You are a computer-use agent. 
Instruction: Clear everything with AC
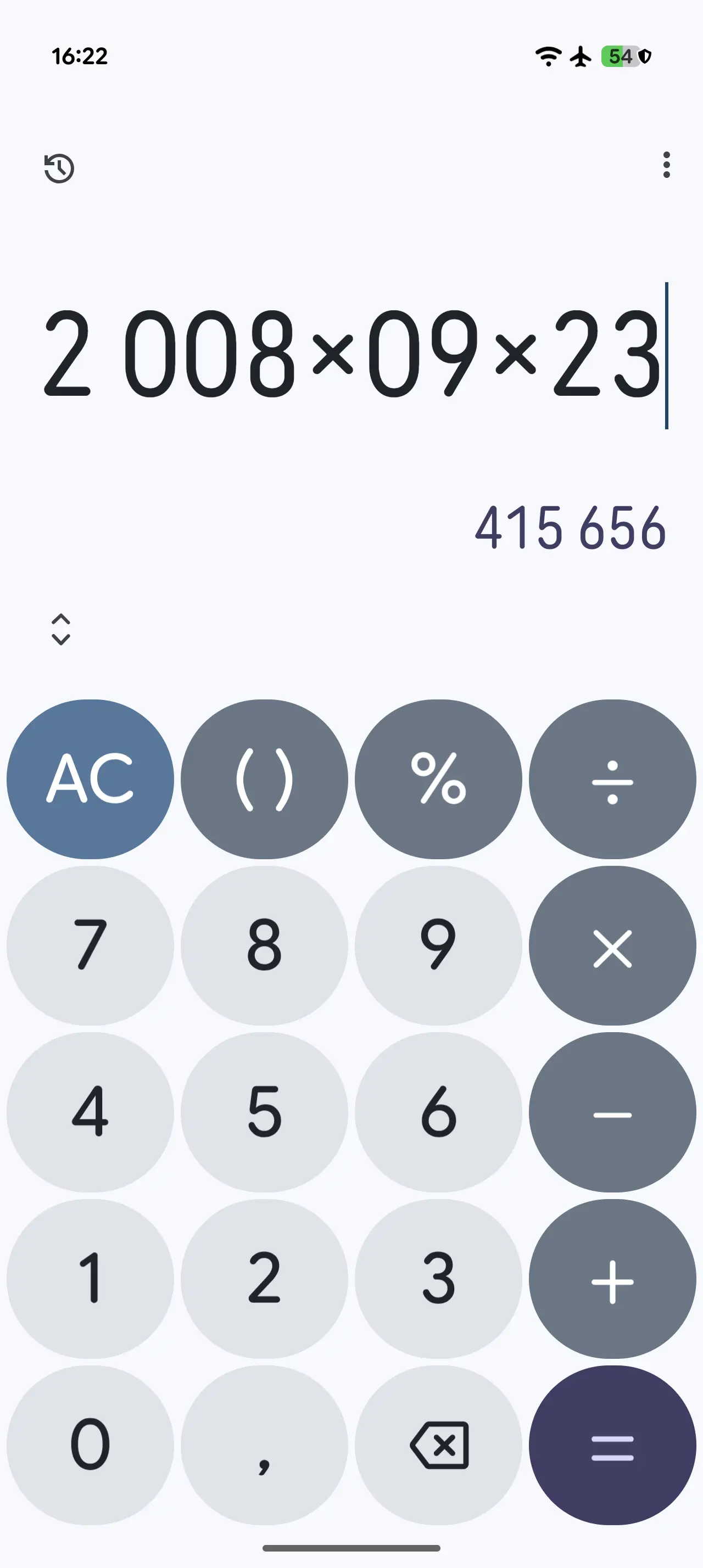(90, 779)
